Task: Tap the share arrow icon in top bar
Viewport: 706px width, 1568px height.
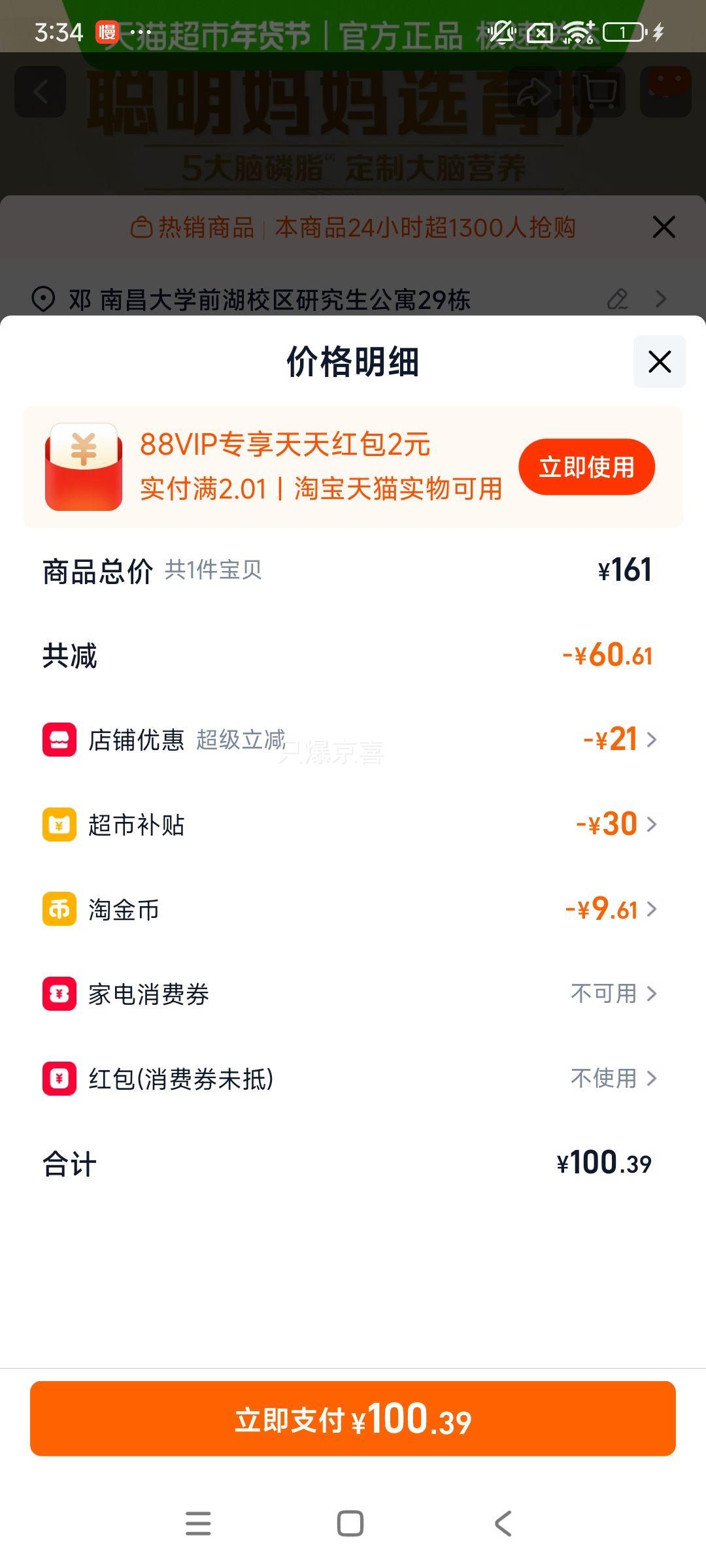Action: pyautogui.click(x=535, y=91)
